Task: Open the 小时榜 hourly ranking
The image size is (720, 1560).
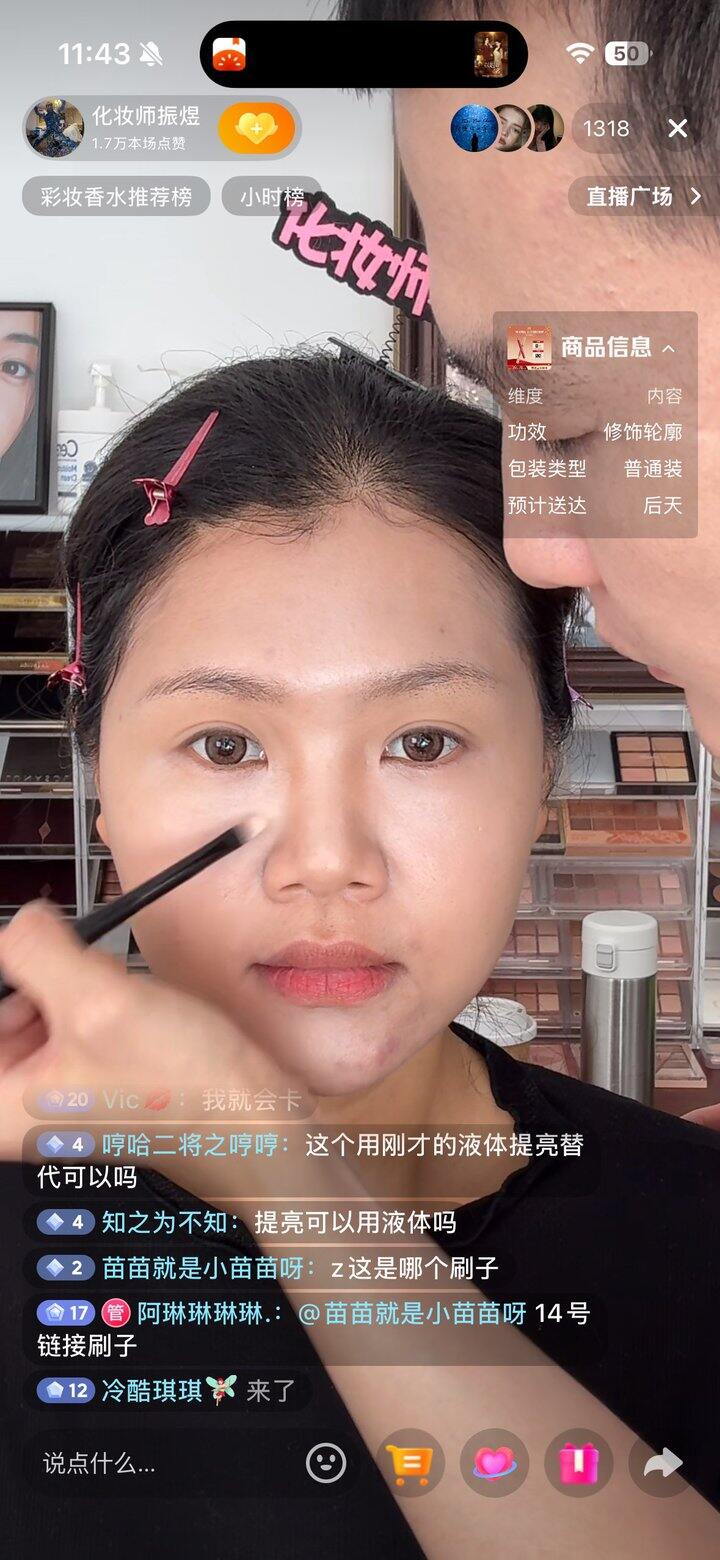Action: [x=271, y=197]
